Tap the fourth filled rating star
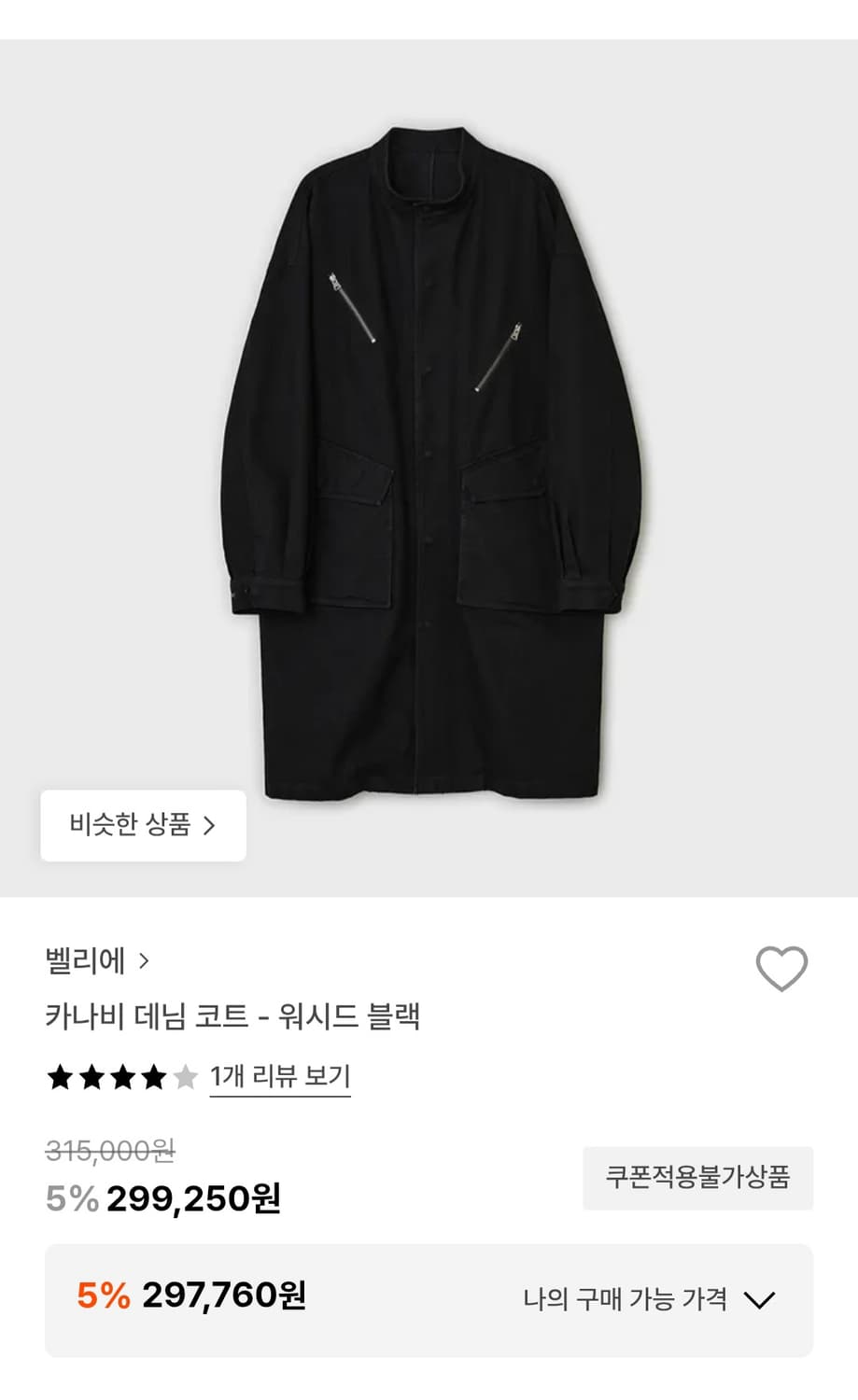 point(152,1077)
